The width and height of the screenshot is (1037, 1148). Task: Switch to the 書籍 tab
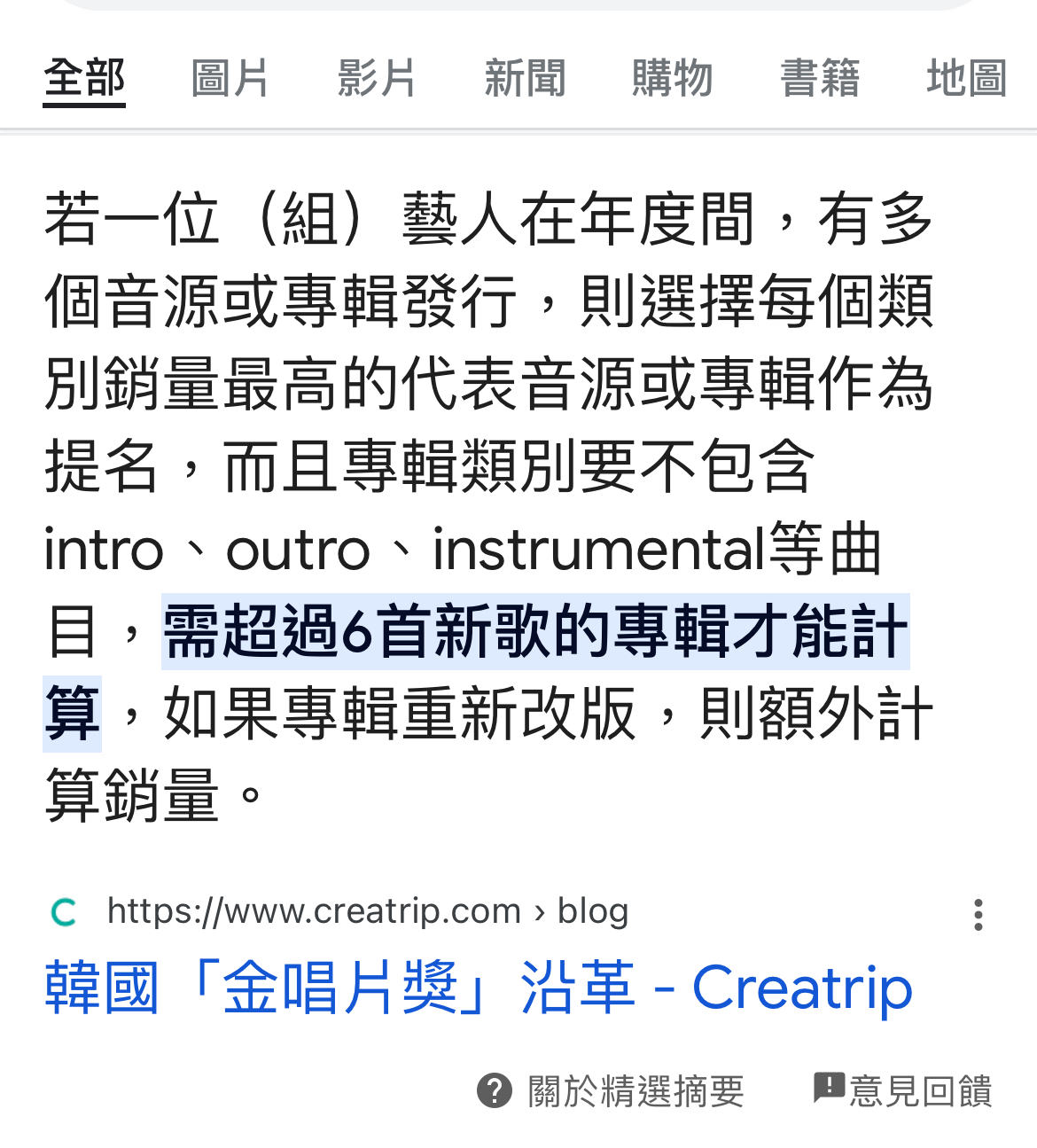[820, 78]
